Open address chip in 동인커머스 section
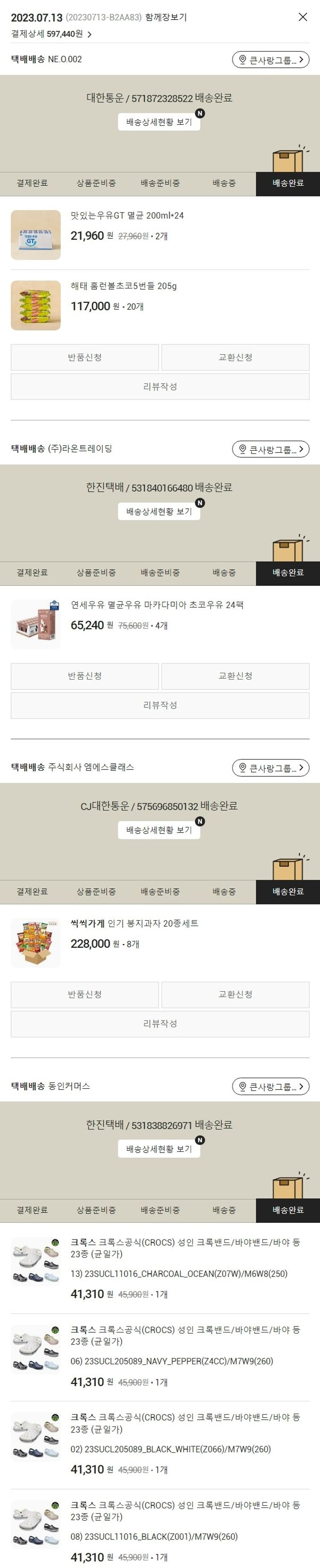This screenshot has height=1568, width=320. (270, 1087)
